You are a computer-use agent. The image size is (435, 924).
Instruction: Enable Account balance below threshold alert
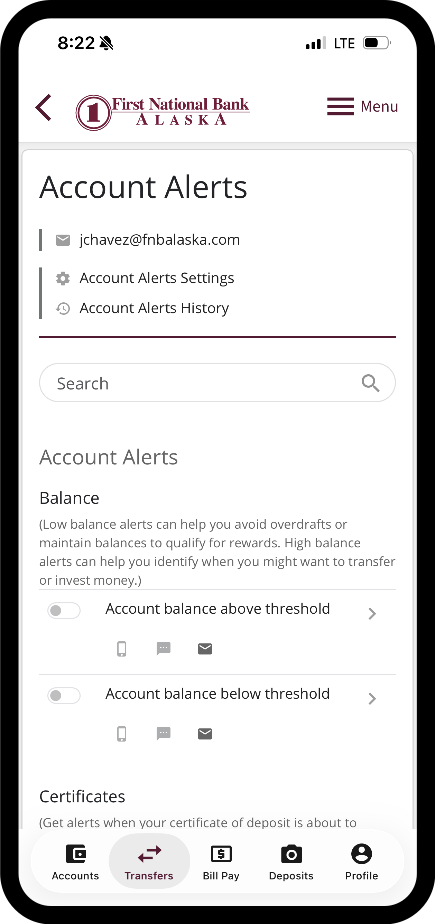64,695
